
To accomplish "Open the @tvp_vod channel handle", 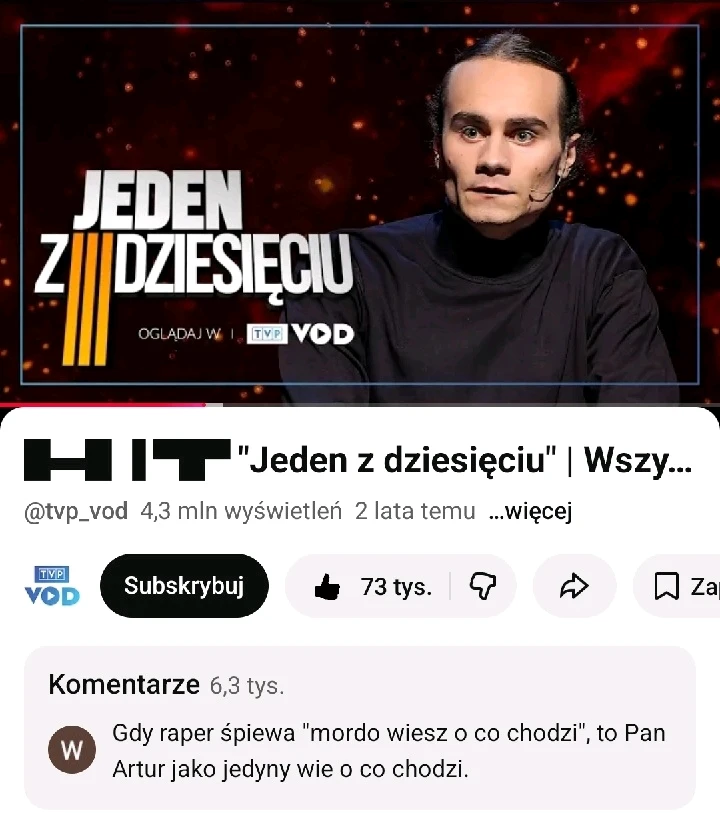I will coord(76,512).
